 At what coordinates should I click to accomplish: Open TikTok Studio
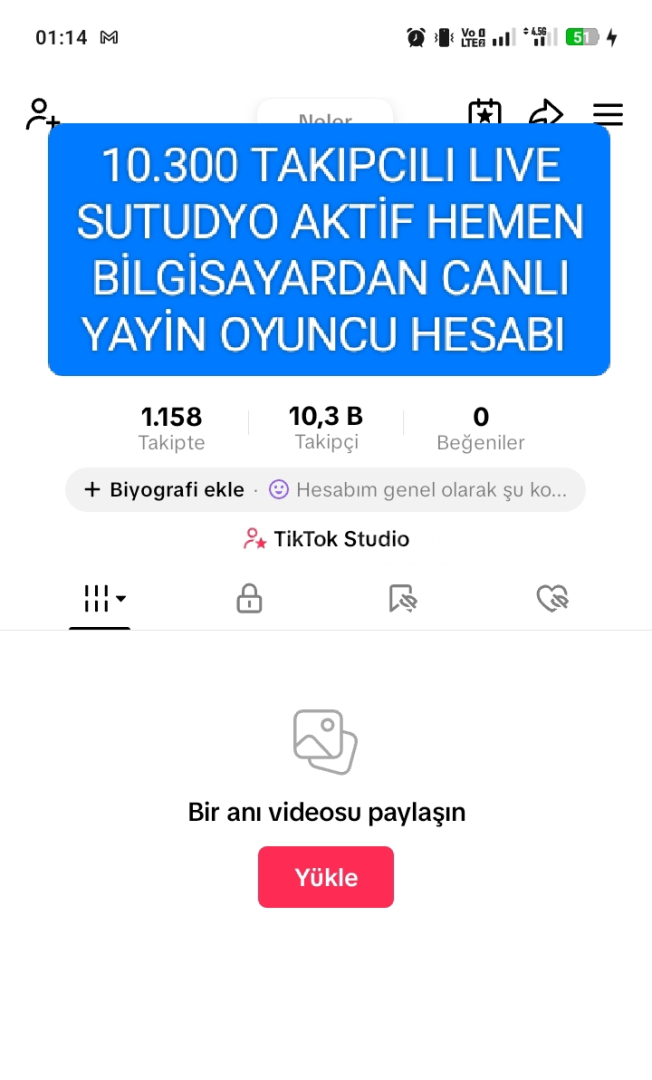coord(326,539)
